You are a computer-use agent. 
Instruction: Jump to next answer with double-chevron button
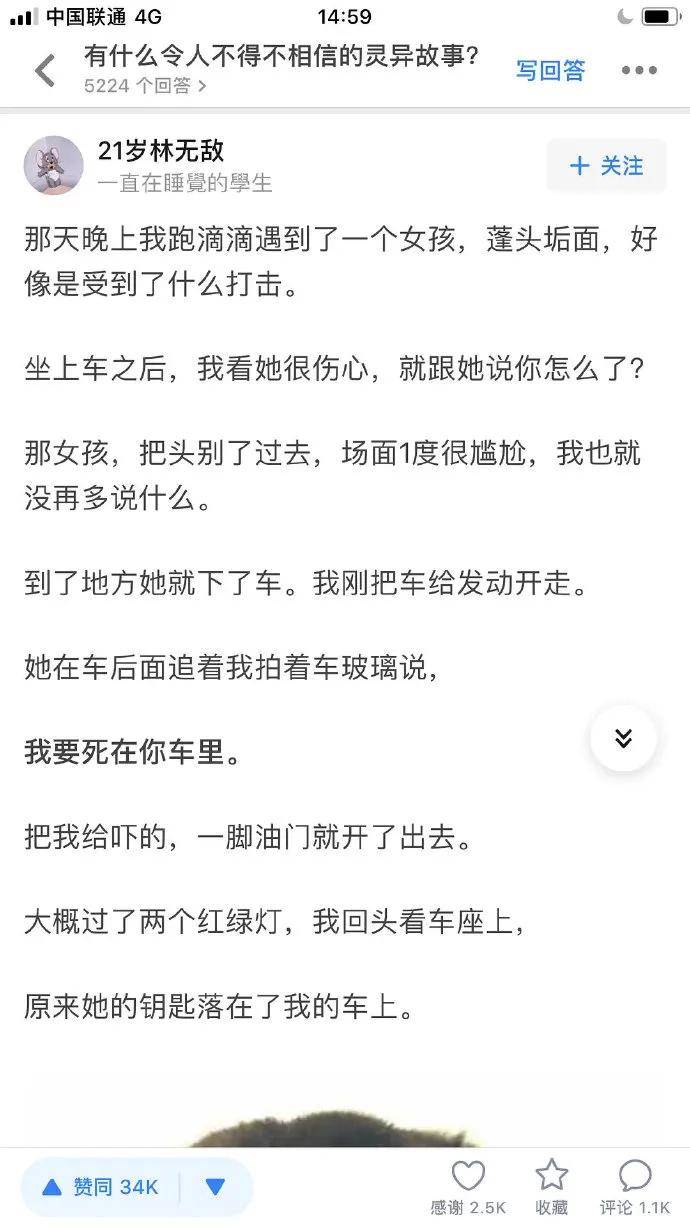click(623, 739)
